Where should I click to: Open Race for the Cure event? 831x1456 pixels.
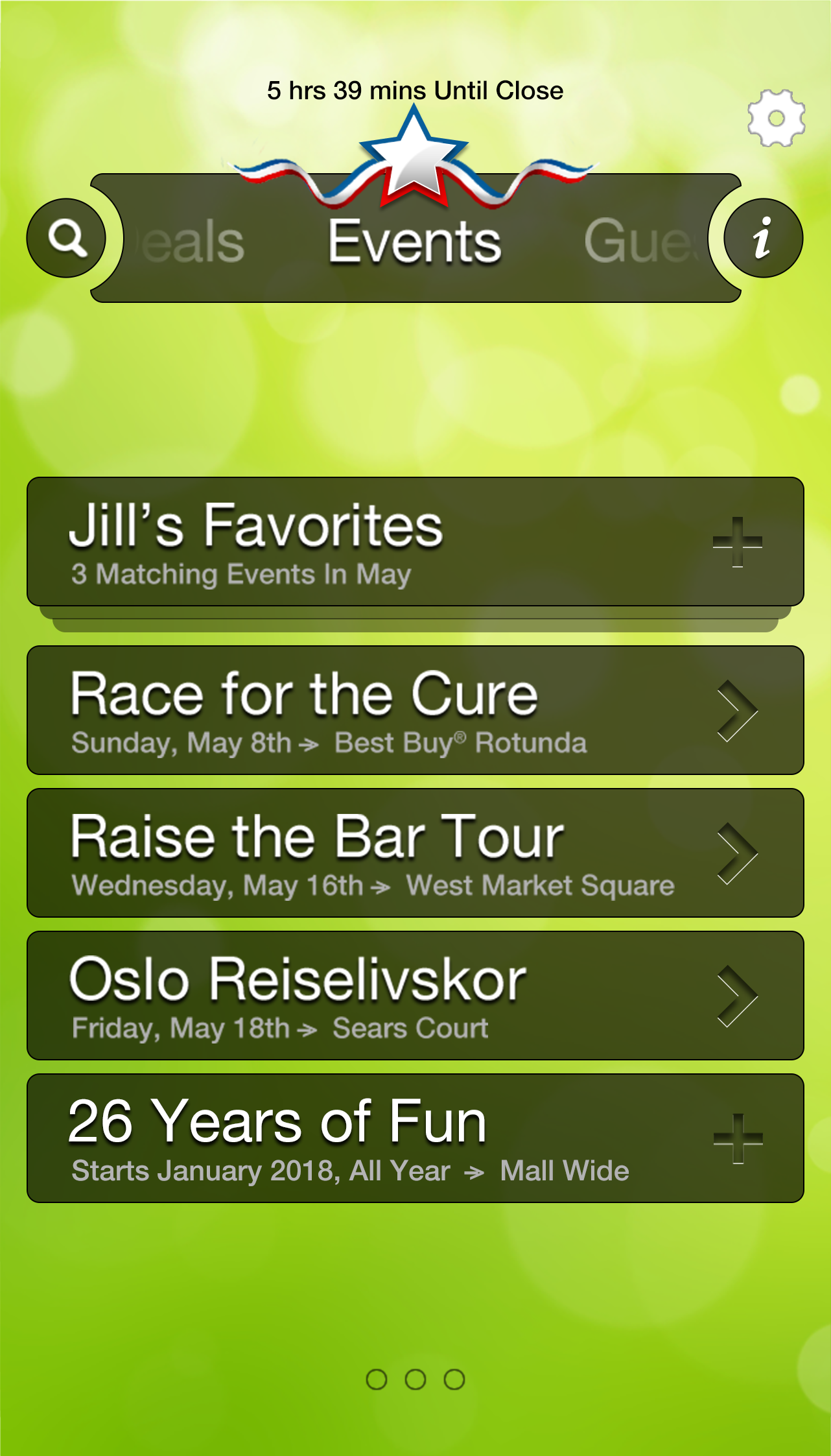(415, 710)
